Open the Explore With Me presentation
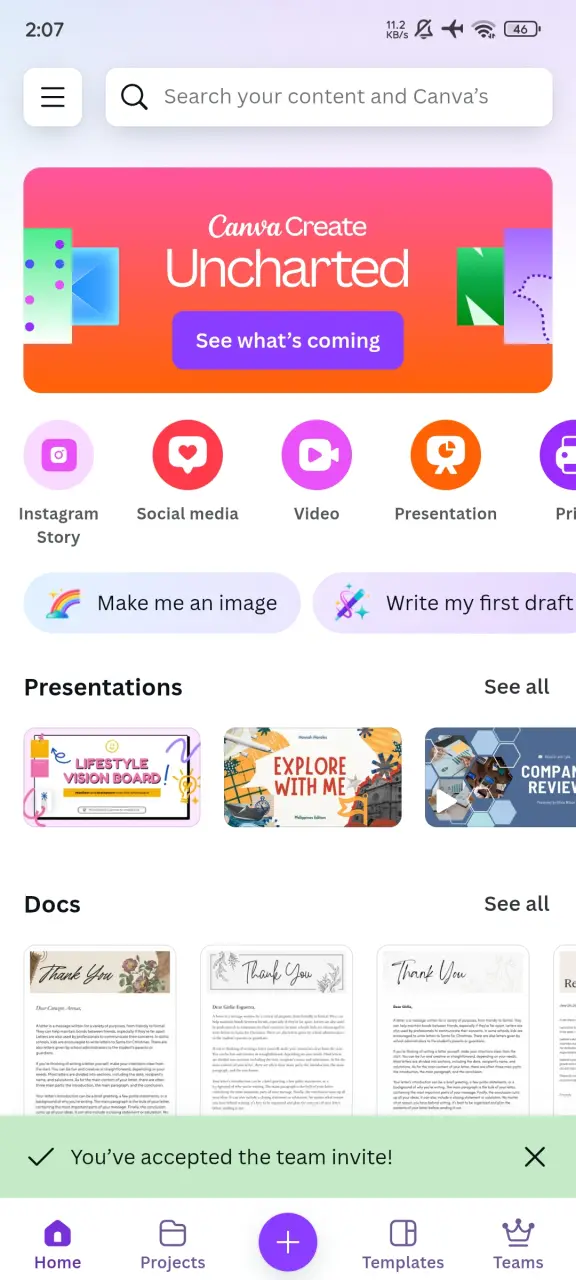576x1280 pixels. point(313,777)
